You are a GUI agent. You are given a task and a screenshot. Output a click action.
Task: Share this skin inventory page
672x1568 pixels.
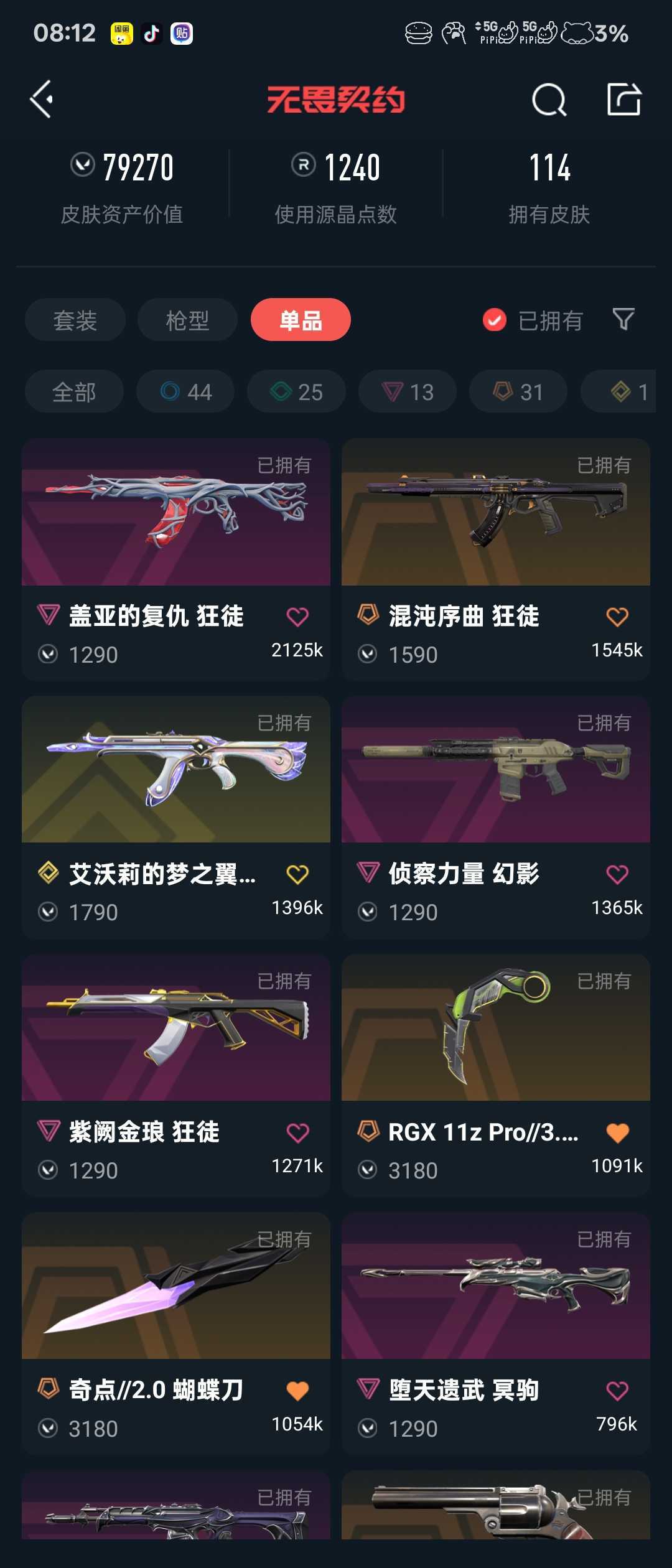point(624,99)
